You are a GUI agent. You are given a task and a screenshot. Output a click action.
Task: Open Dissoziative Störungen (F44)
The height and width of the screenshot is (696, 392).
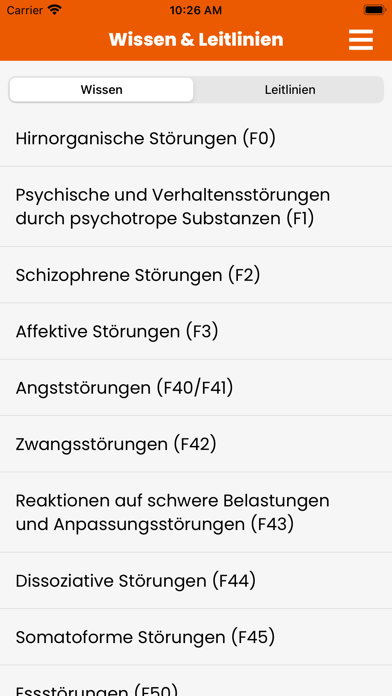coord(196,581)
